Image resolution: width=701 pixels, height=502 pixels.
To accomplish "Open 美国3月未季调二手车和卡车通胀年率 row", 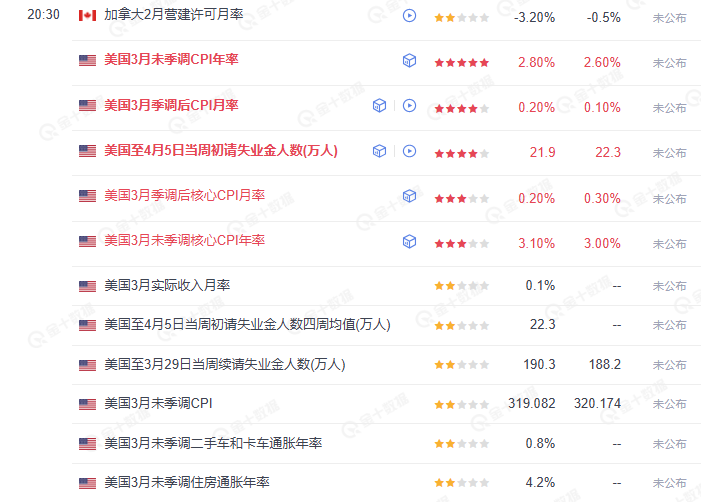I will point(213,443).
